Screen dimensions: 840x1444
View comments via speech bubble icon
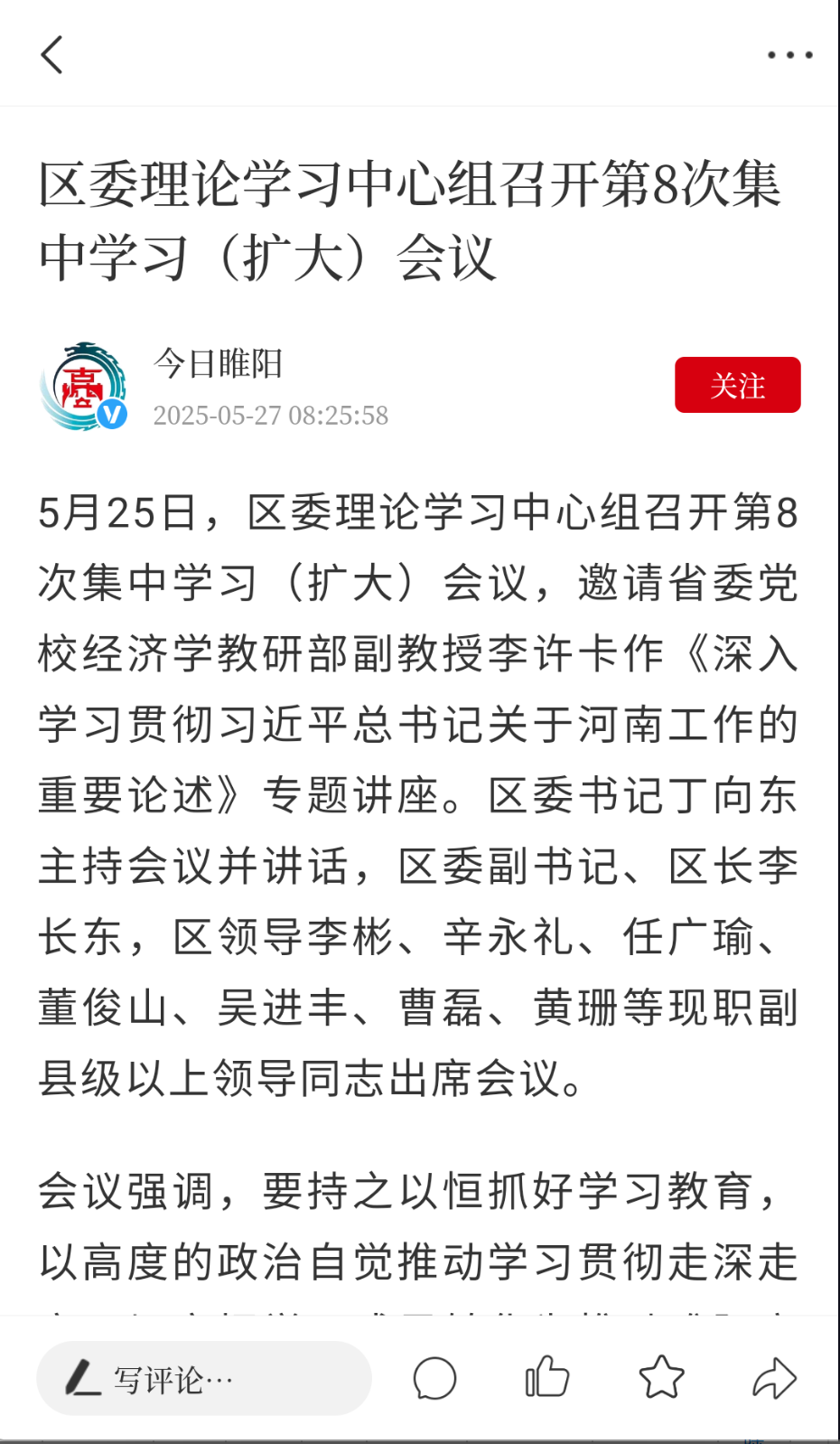[434, 1379]
